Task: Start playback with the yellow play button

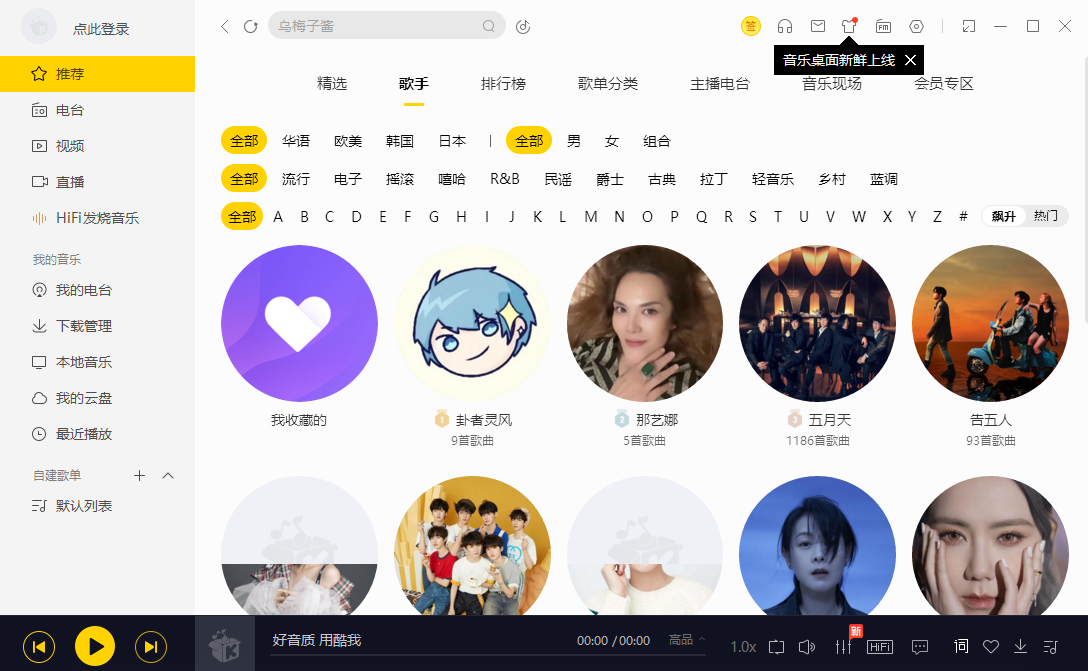Action: coord(95,647)
